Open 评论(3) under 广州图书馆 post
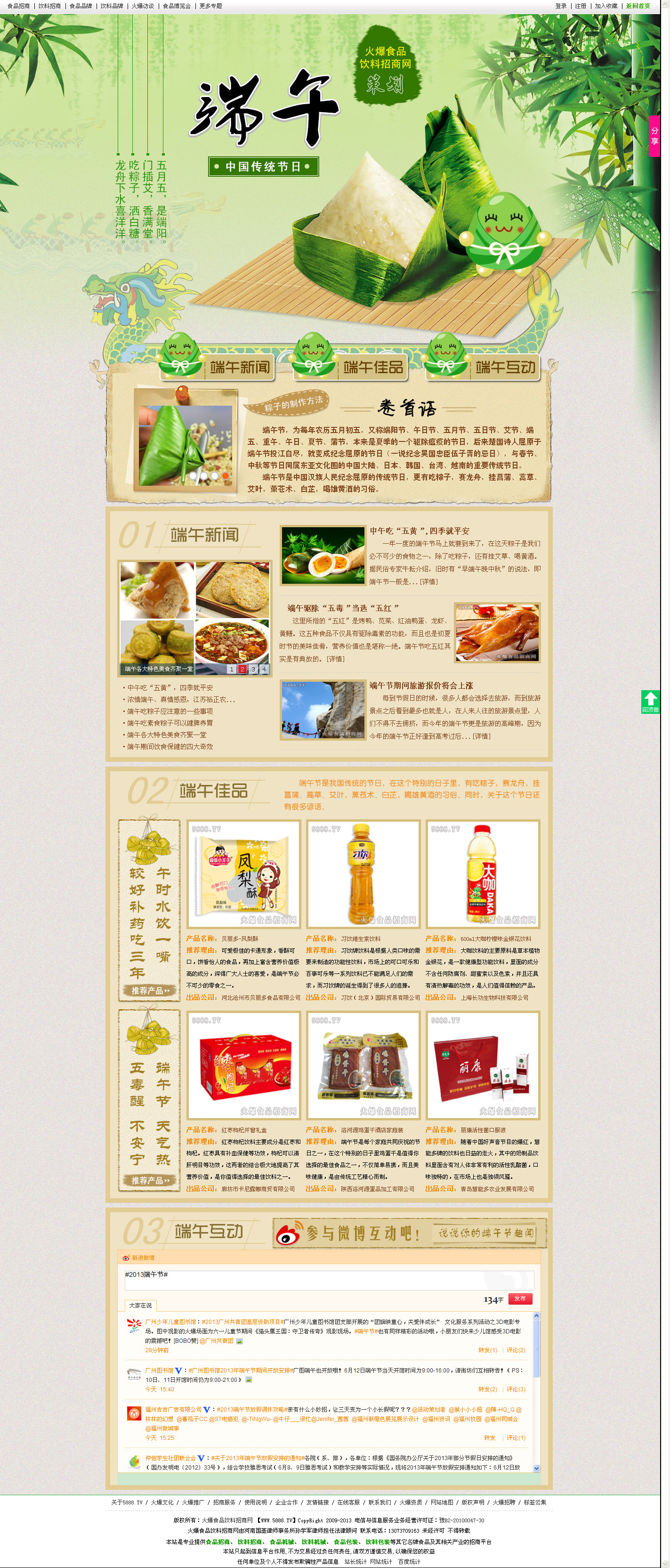The width and height of the screenshot is (670, 1568). coord(516,1389)
